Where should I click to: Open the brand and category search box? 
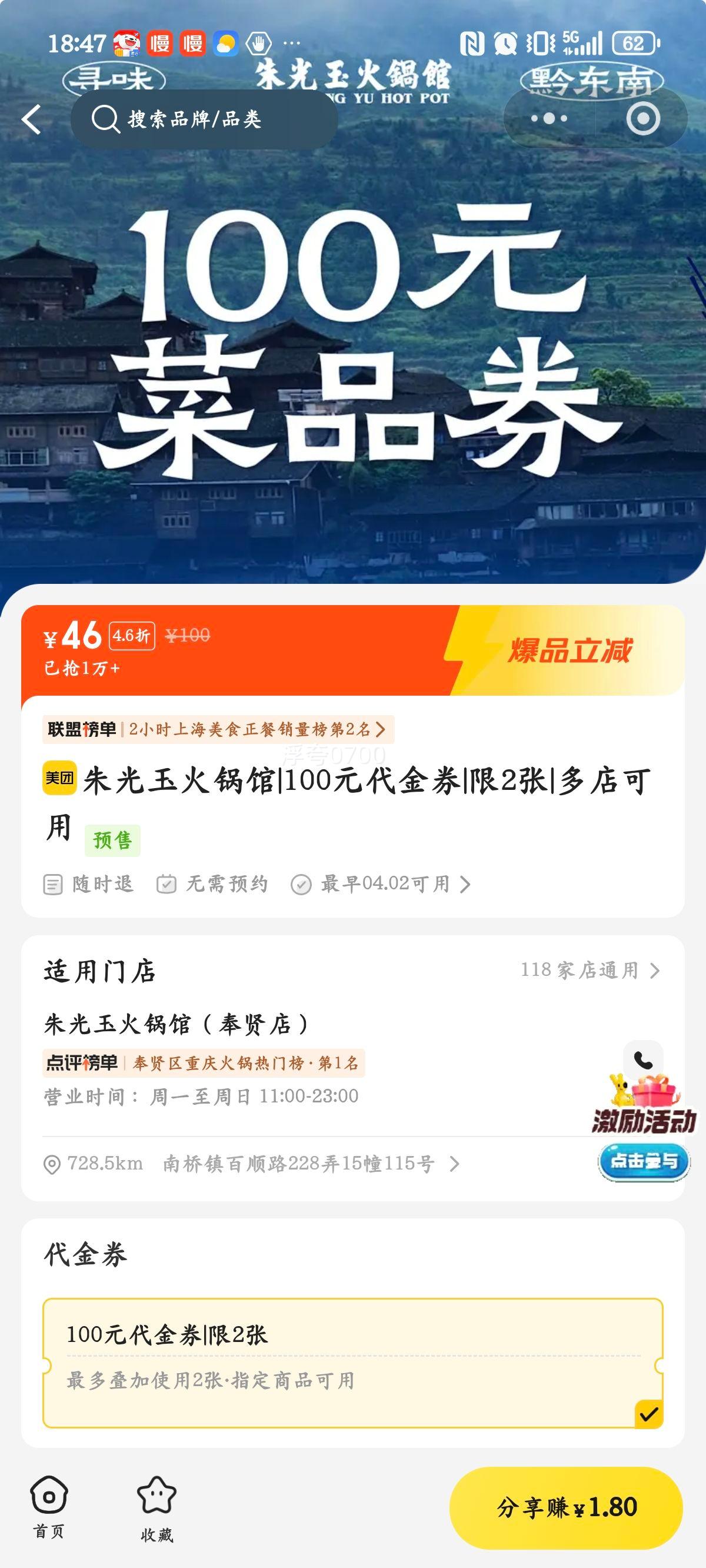pos(204,119)
